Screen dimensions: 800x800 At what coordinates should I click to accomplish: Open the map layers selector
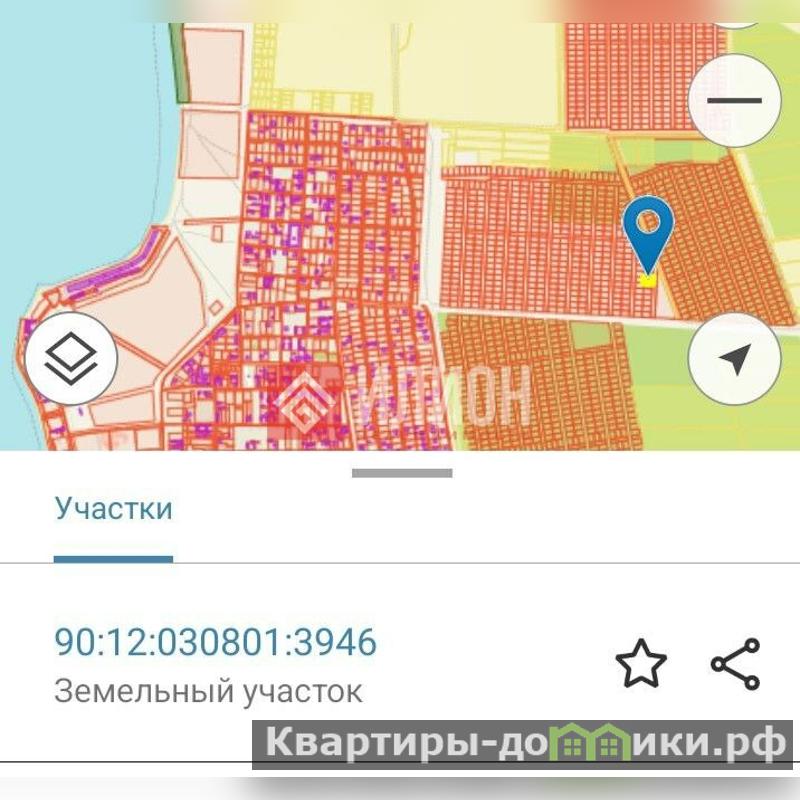tap(71, 358)
